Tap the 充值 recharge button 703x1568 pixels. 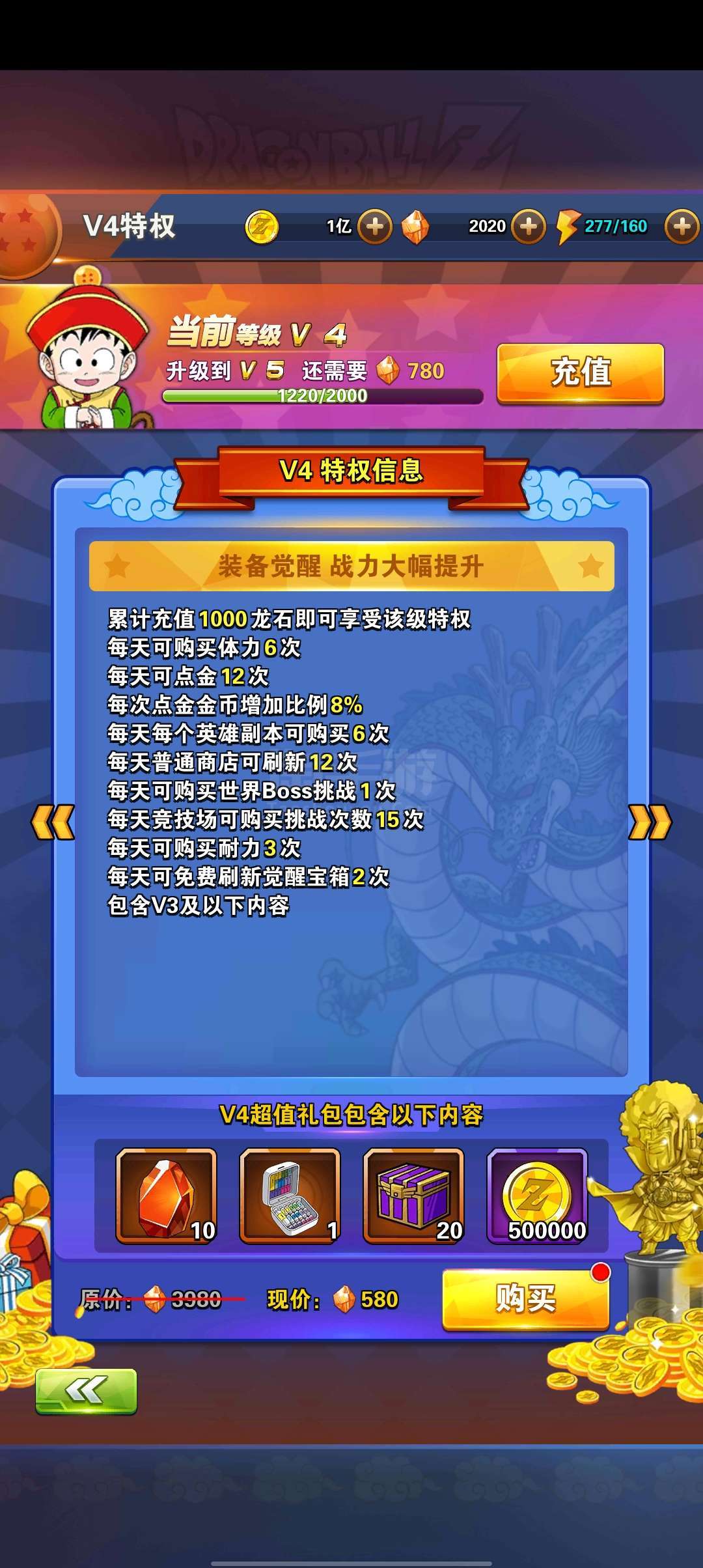coord(580,373)
